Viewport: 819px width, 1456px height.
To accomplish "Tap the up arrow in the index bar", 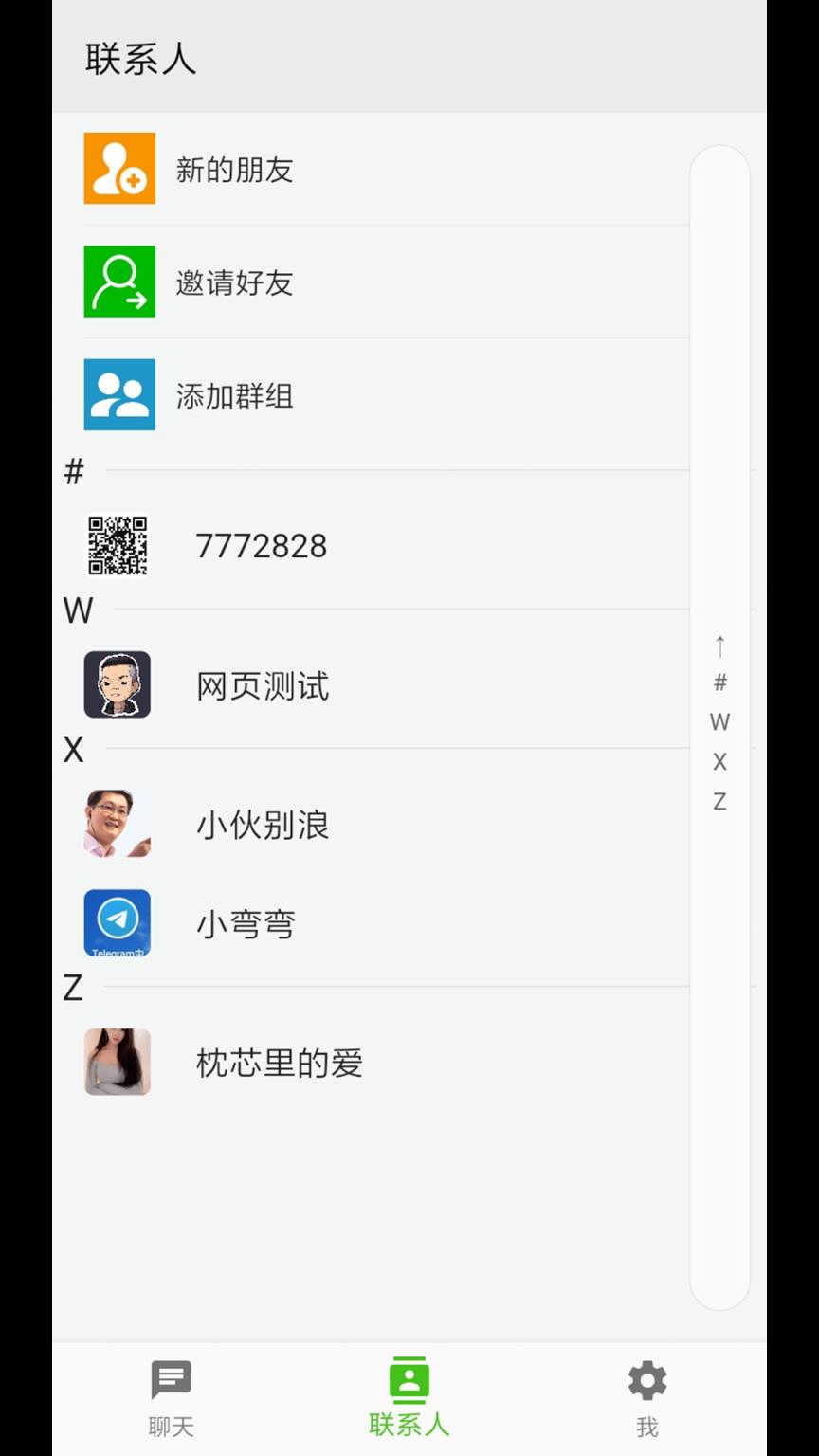I will pos(719,646).
